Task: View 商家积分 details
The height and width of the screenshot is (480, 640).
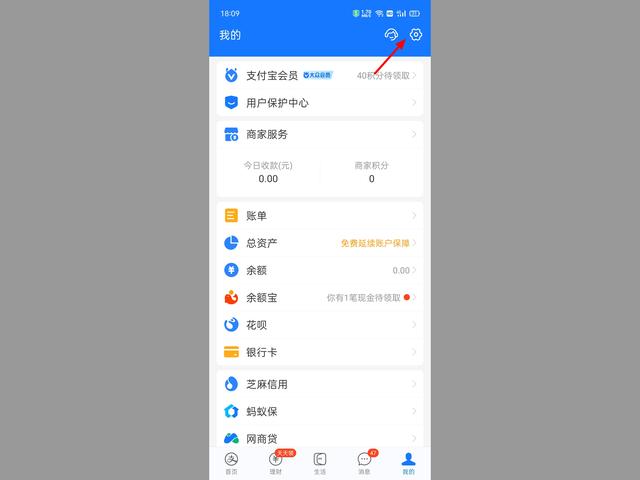Action: pos(371,172)
